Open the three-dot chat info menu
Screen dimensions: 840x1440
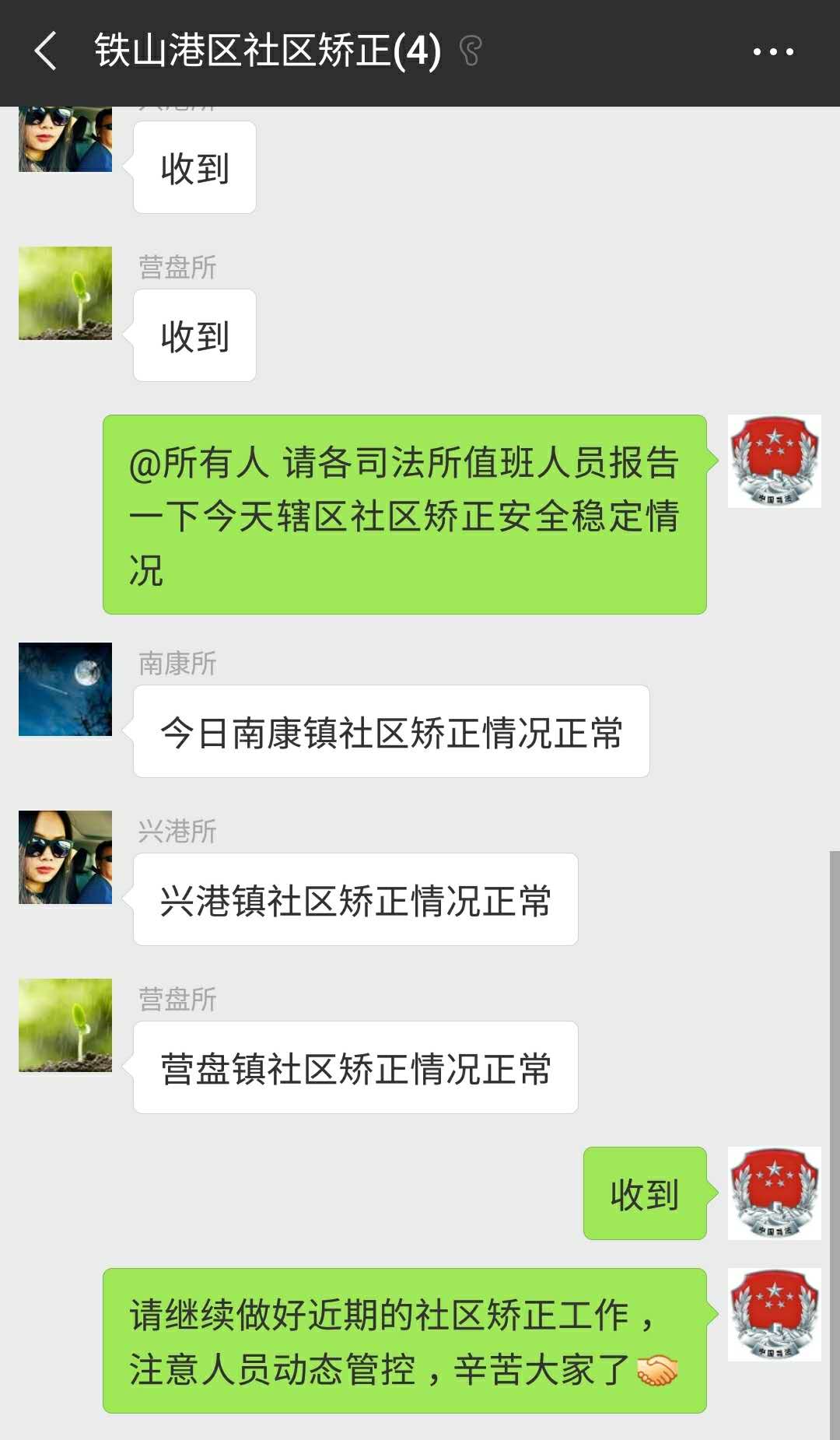point(773,52)
